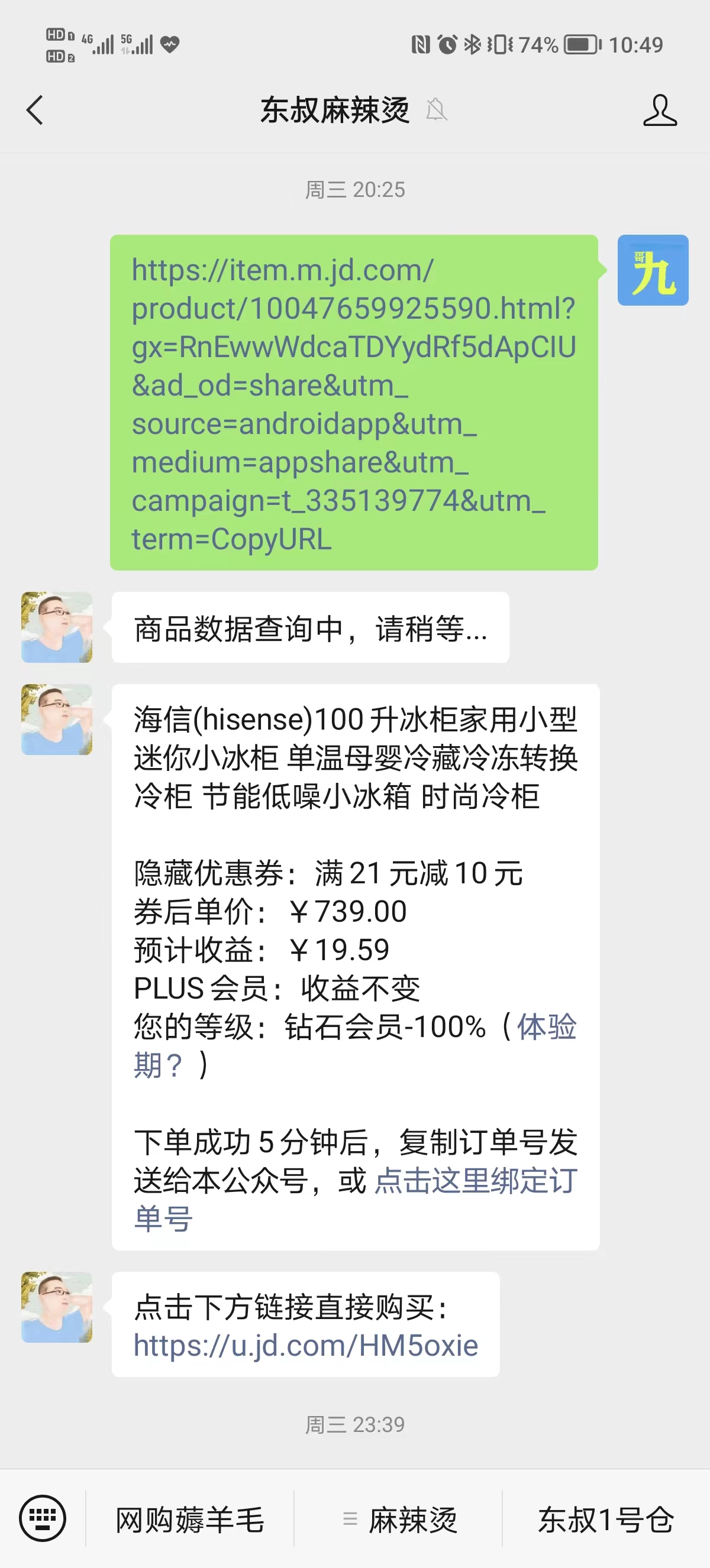Open 东叔麻辣烫 avatar beside the product details message
This screenshot has width=710, height=1568.
[x=57, y=720]
